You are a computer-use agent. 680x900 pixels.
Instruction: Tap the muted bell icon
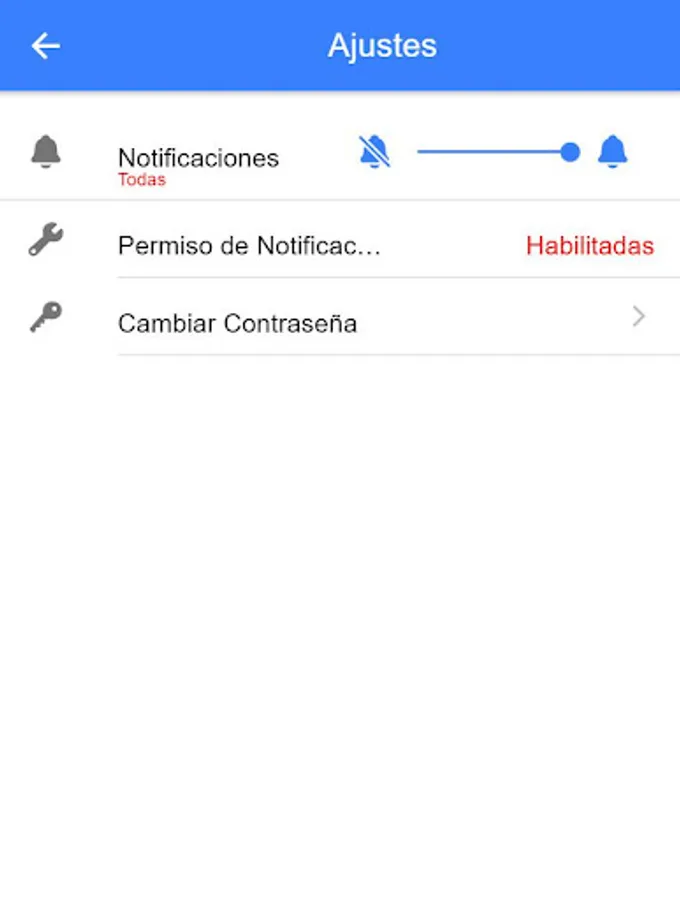(374, 152)
